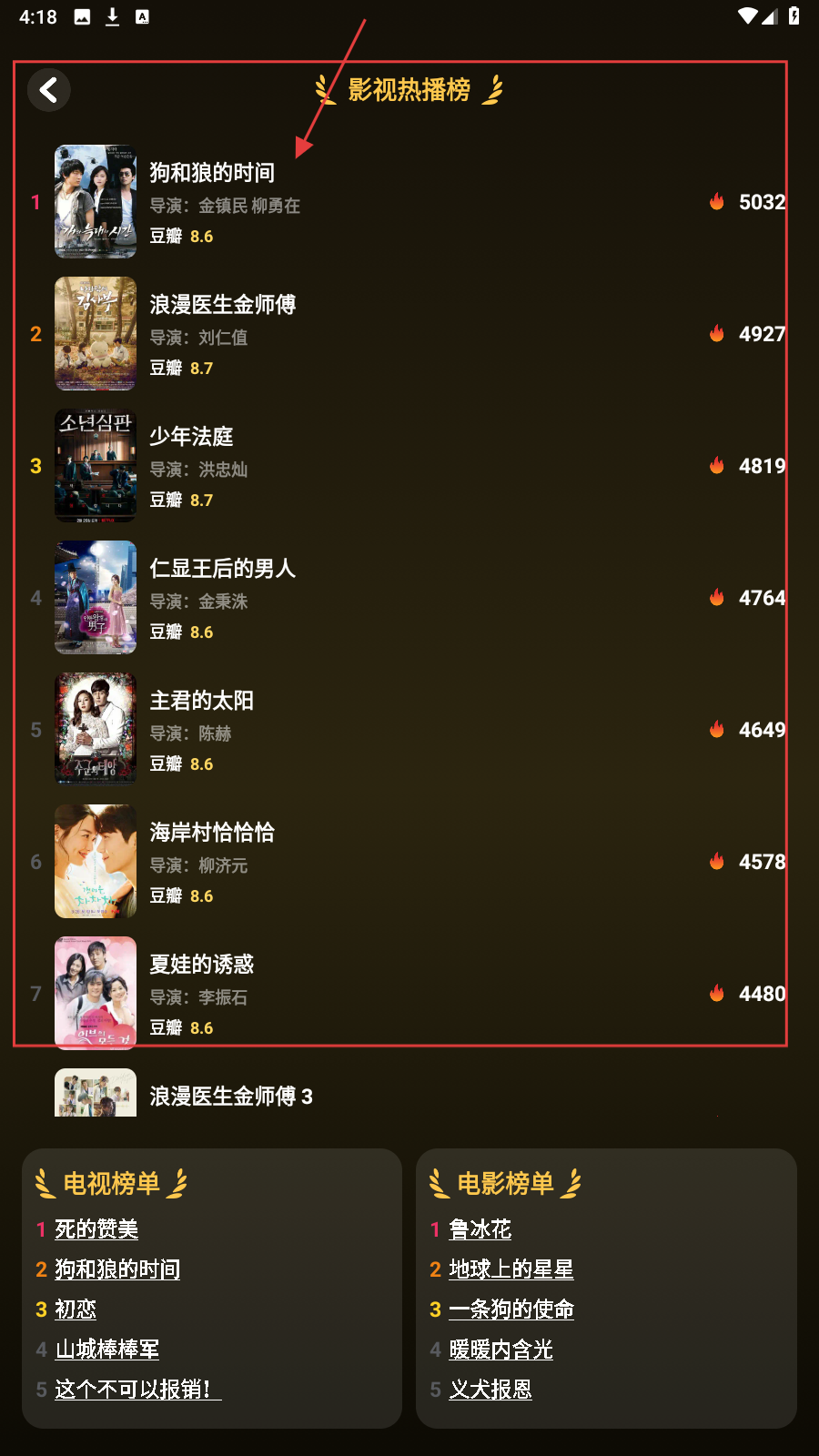The width and height of the screenshot is (819, 1456).
Task: Open 这个不可以报销！ link
Action: tap(137, 1390)
